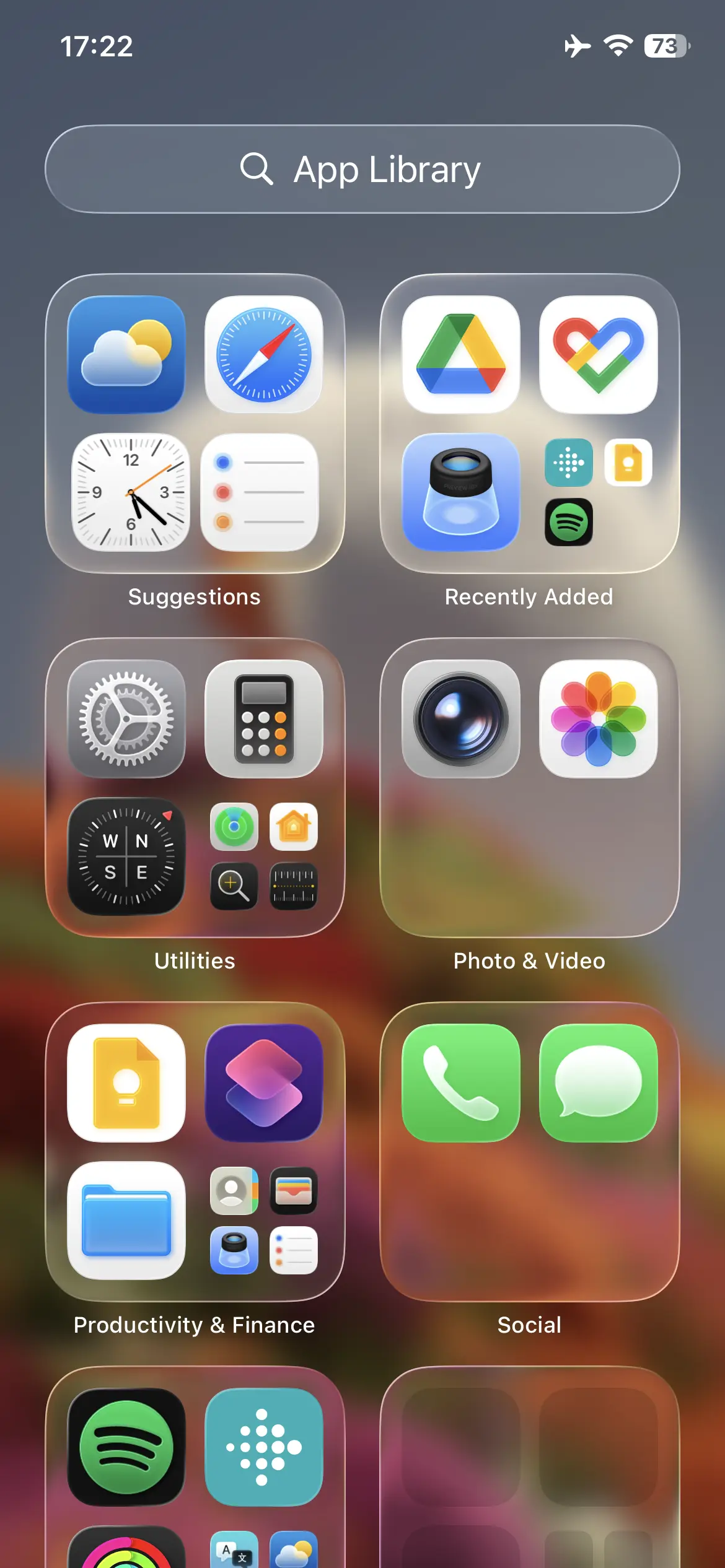
Task: Open the large Spotify app icon
Action: 126,1447
